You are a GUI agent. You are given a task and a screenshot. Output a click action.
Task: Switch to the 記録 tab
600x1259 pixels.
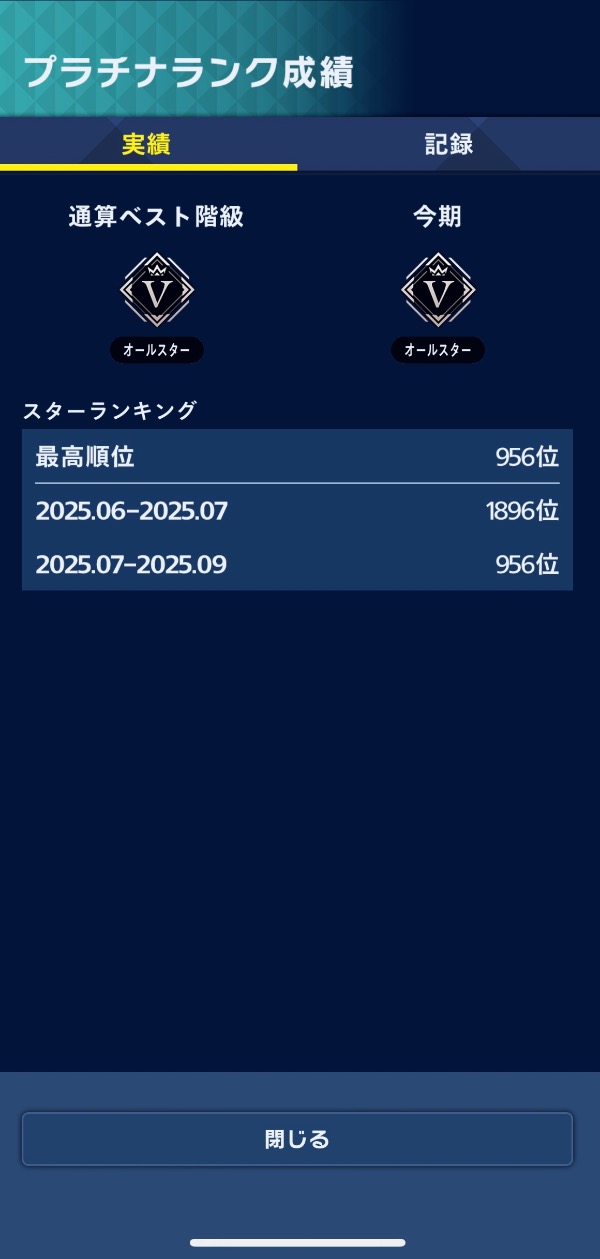tap(449, 144)
